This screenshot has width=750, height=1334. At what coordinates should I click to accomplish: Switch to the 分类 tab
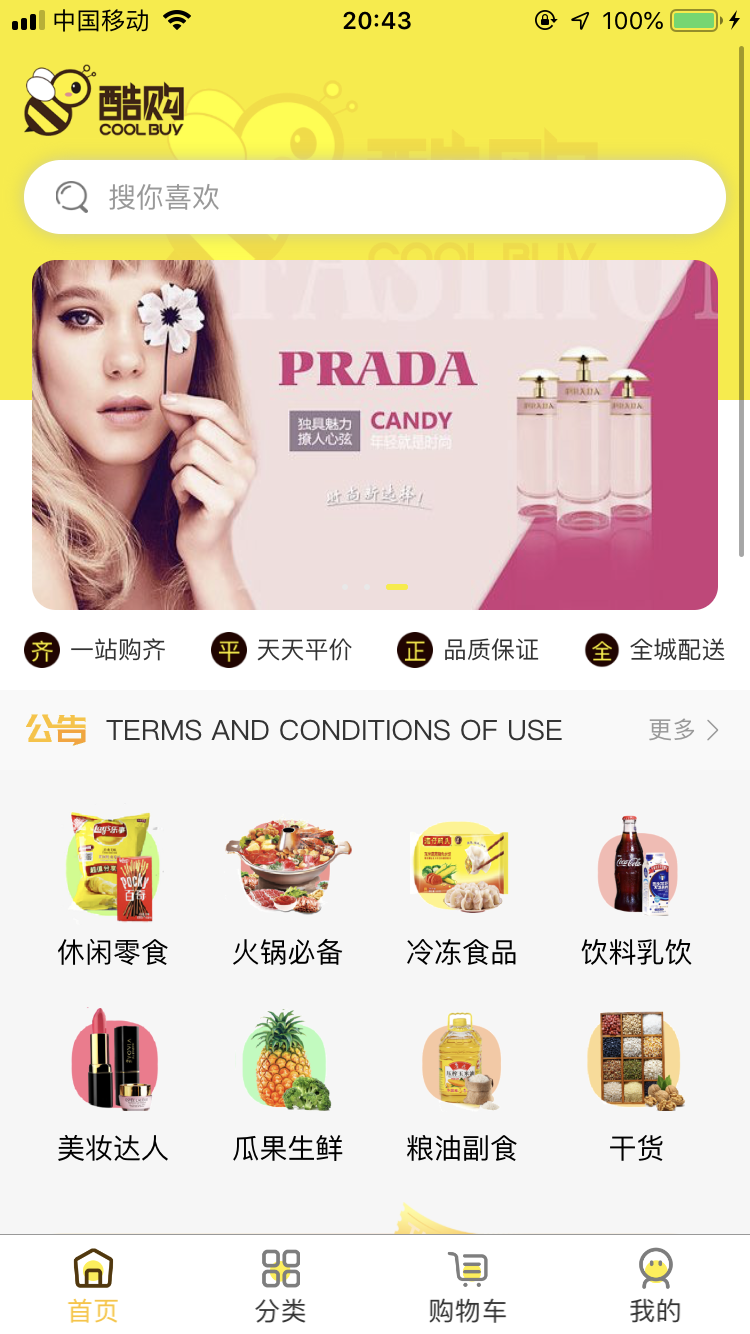280,1286
